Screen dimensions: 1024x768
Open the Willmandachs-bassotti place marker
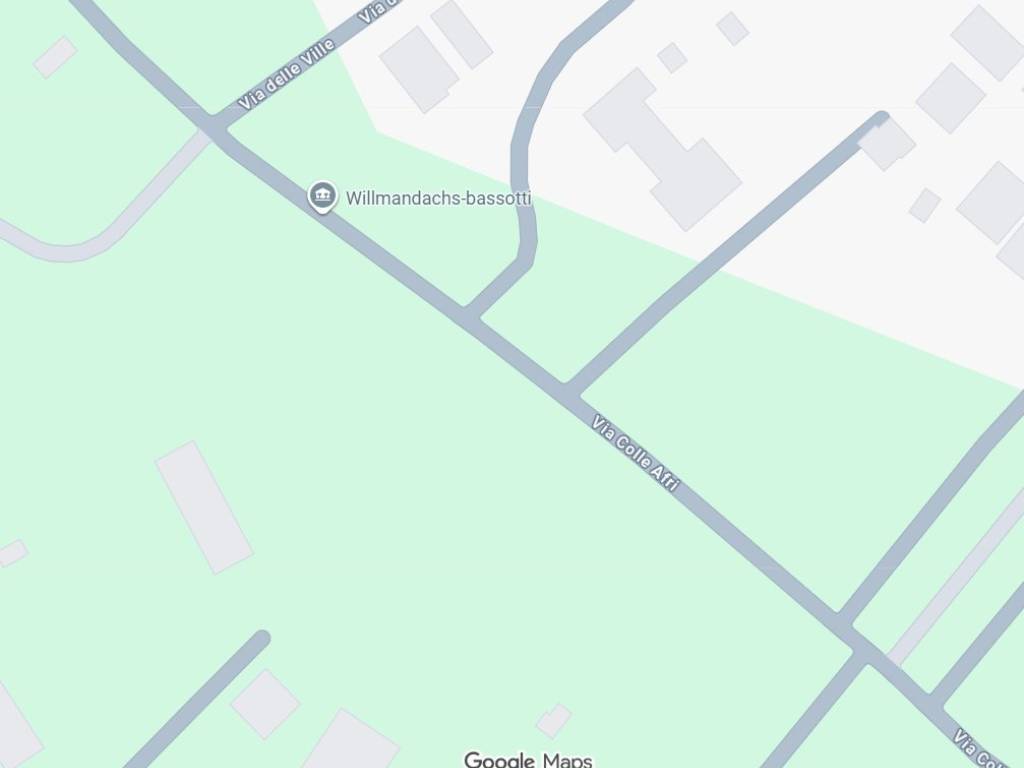(x=322, y=196)
